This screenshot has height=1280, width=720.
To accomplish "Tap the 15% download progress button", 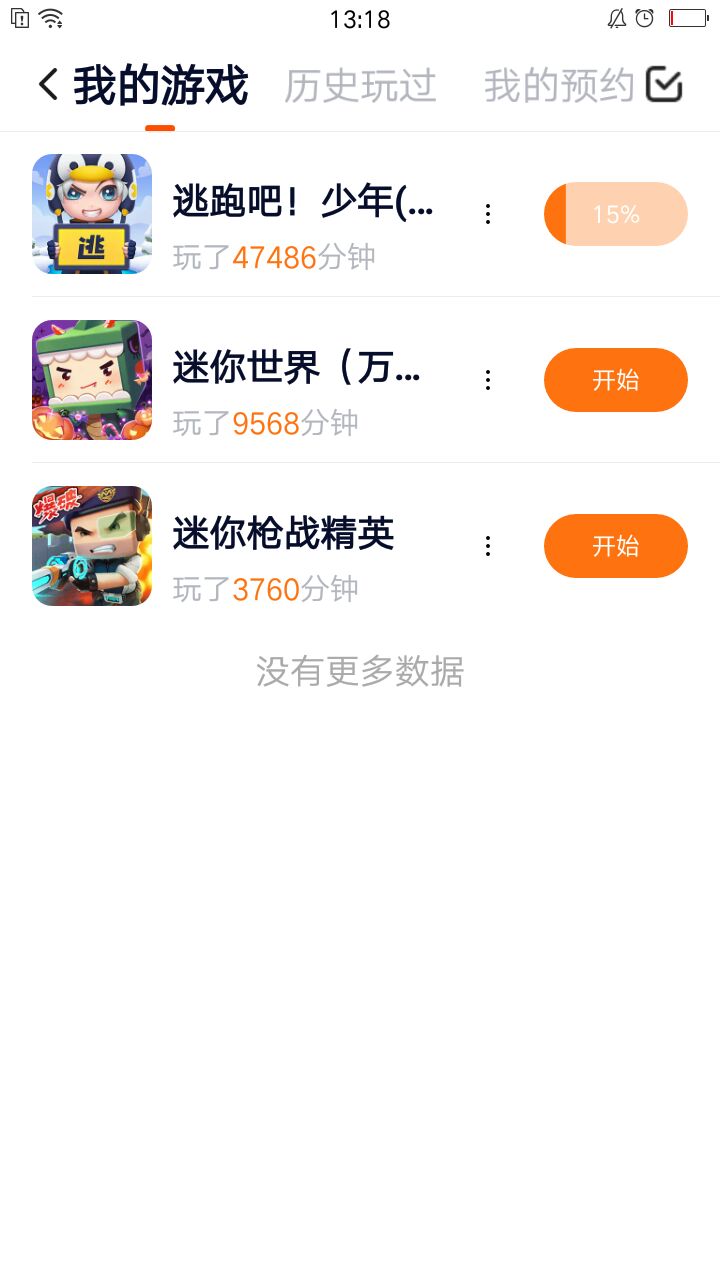I will point(615,214).
